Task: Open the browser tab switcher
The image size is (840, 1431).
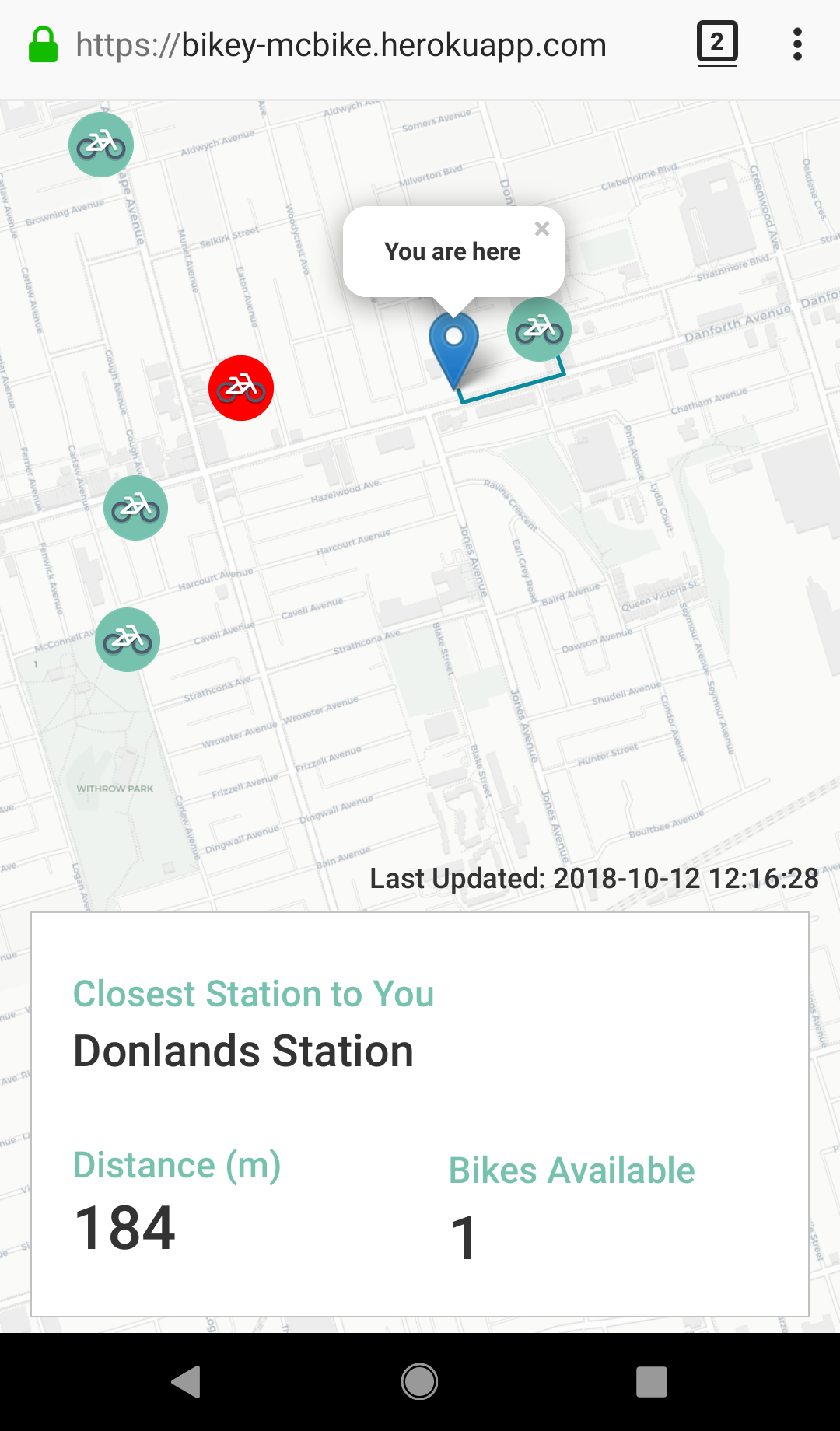Action: coord(716,43)
